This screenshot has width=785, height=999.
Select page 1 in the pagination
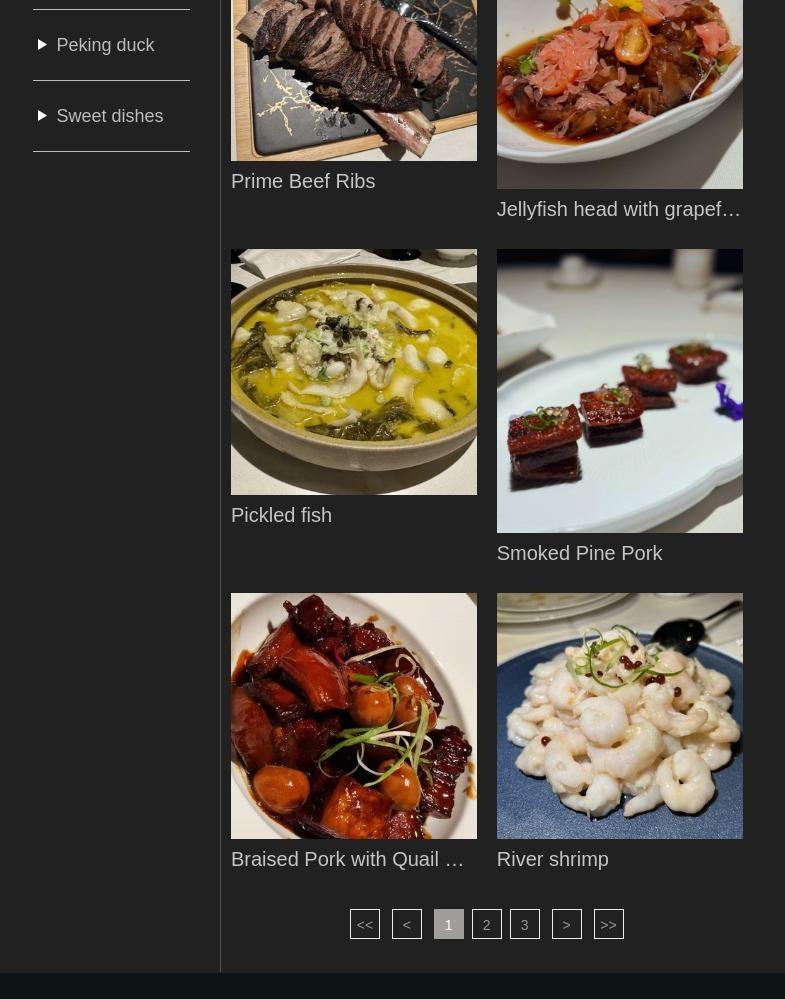click(448, 925)
